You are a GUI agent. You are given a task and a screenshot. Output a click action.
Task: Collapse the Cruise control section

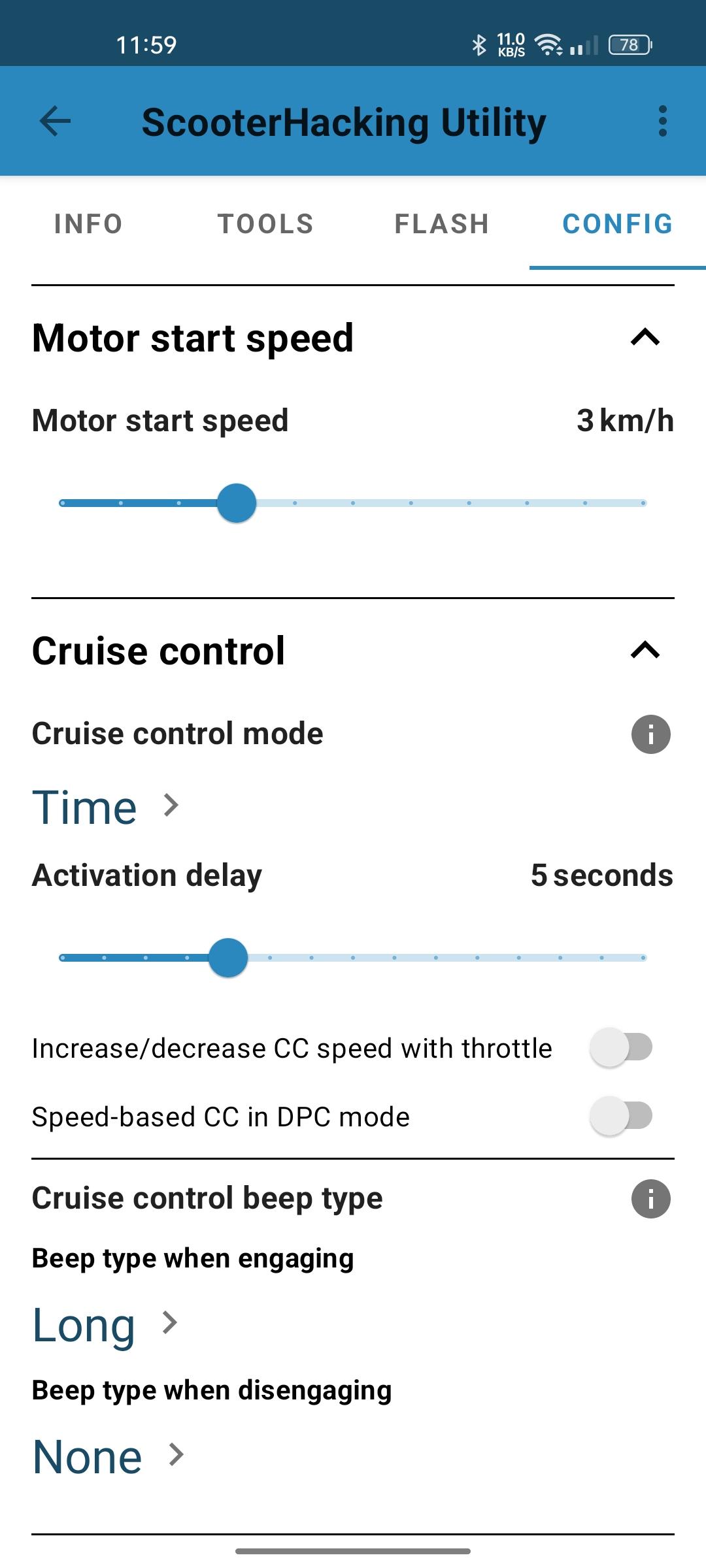pos(645,651)
